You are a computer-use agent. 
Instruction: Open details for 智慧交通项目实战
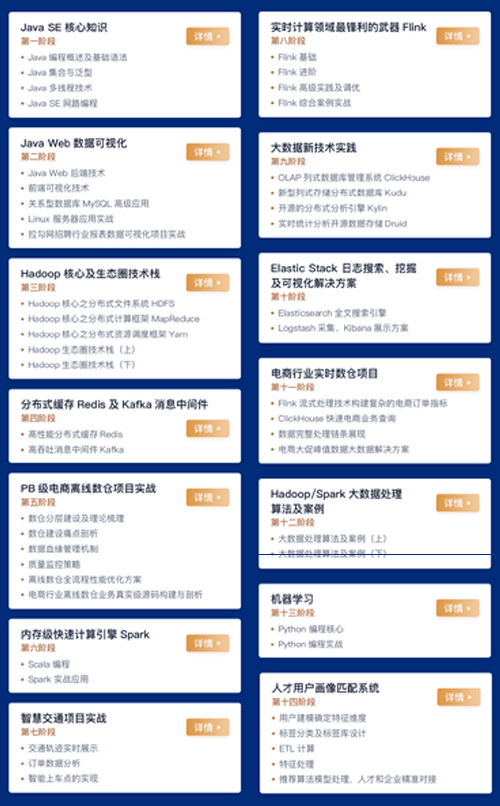point(208,727)
